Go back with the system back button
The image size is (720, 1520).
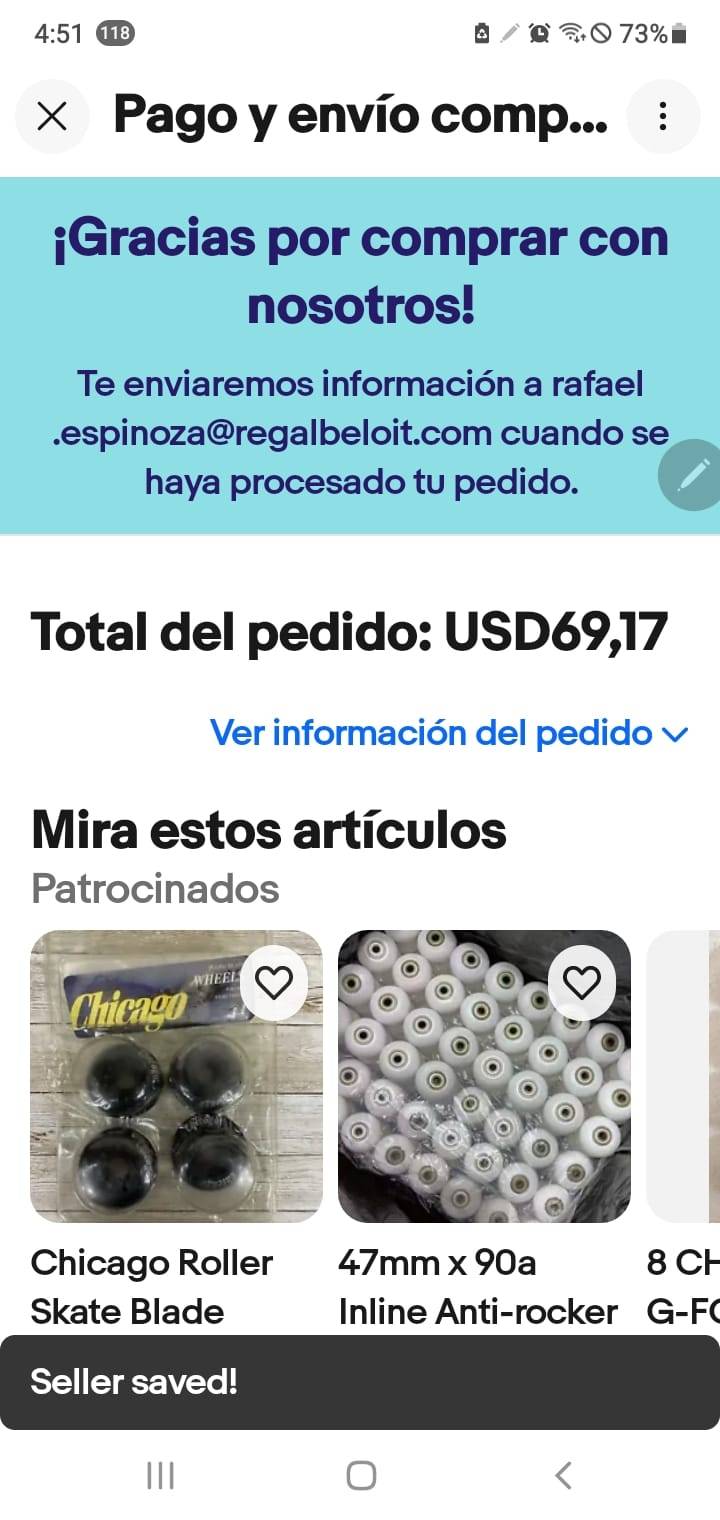[x=563, y=1475]
